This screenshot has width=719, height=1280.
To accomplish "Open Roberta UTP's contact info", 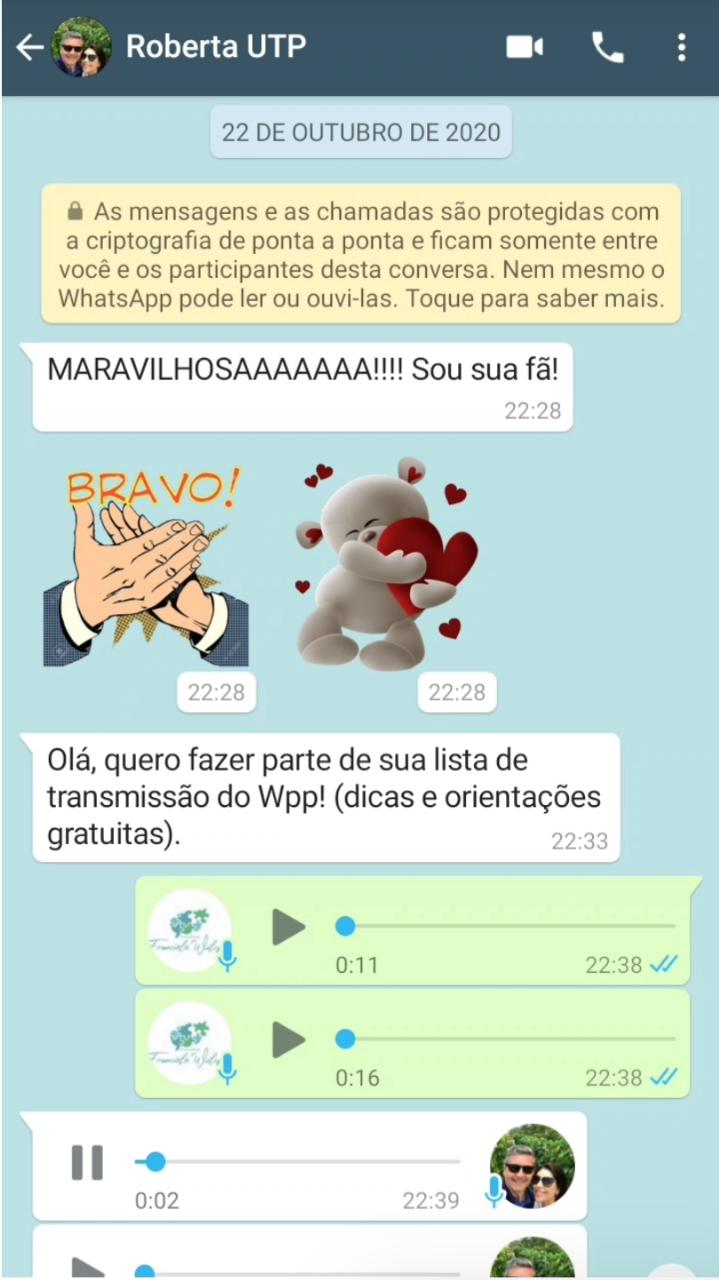I will click(215, 47).
